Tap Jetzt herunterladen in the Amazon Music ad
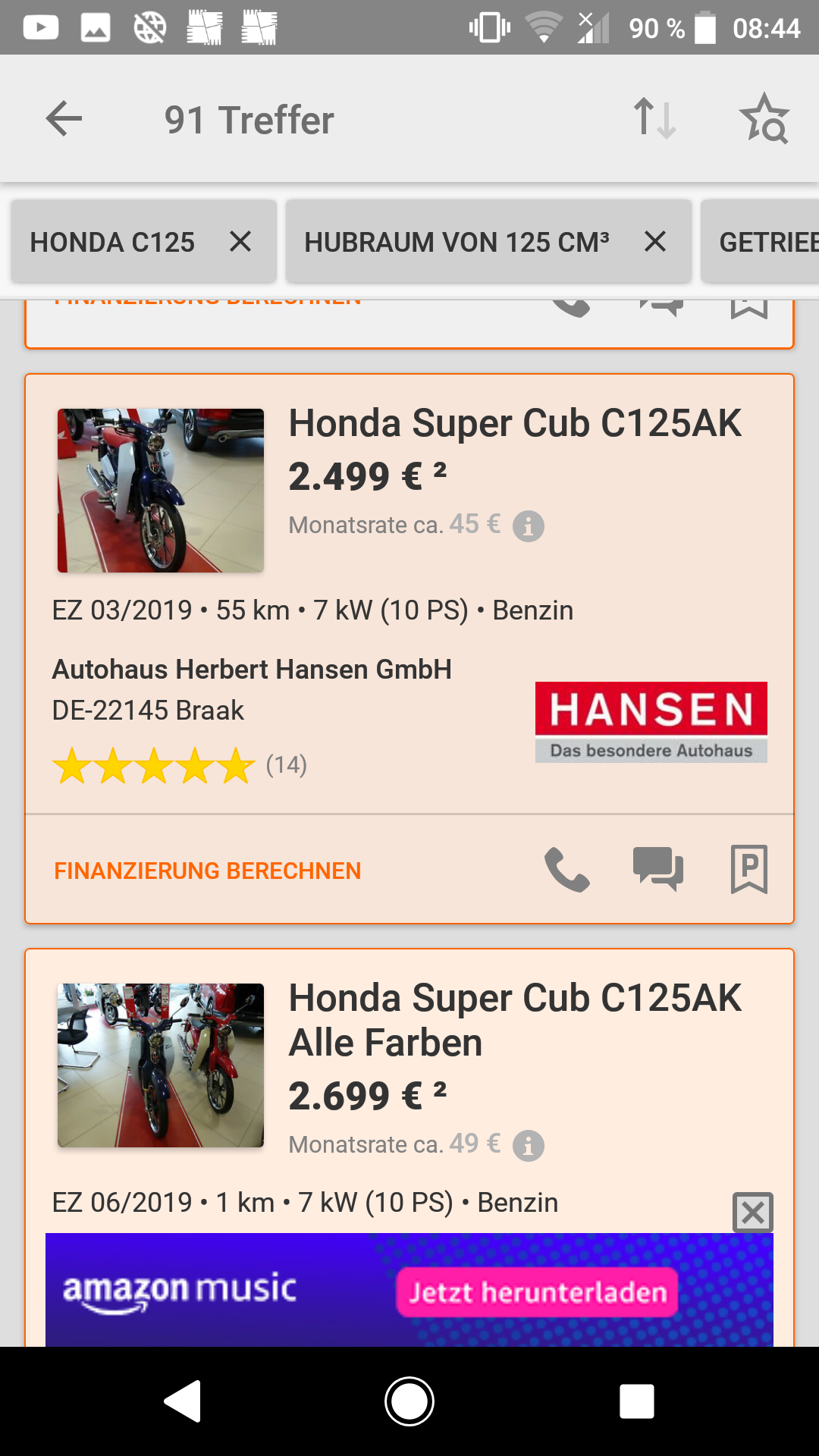The width and height of the screenshot is (819, 1456). pyautogui.click(x=537, y=1291)
